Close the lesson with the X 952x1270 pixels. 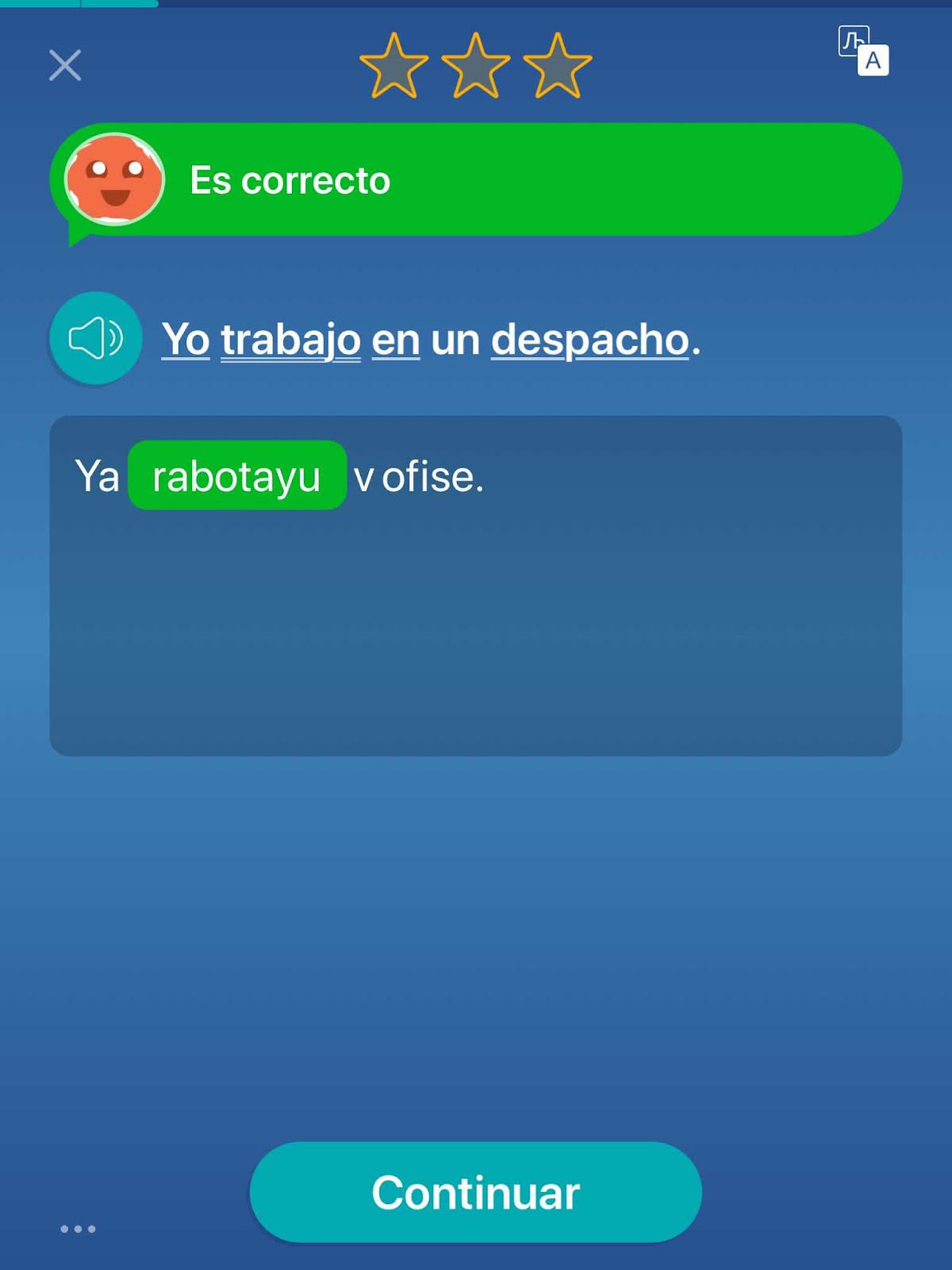[x=65, y=65]
